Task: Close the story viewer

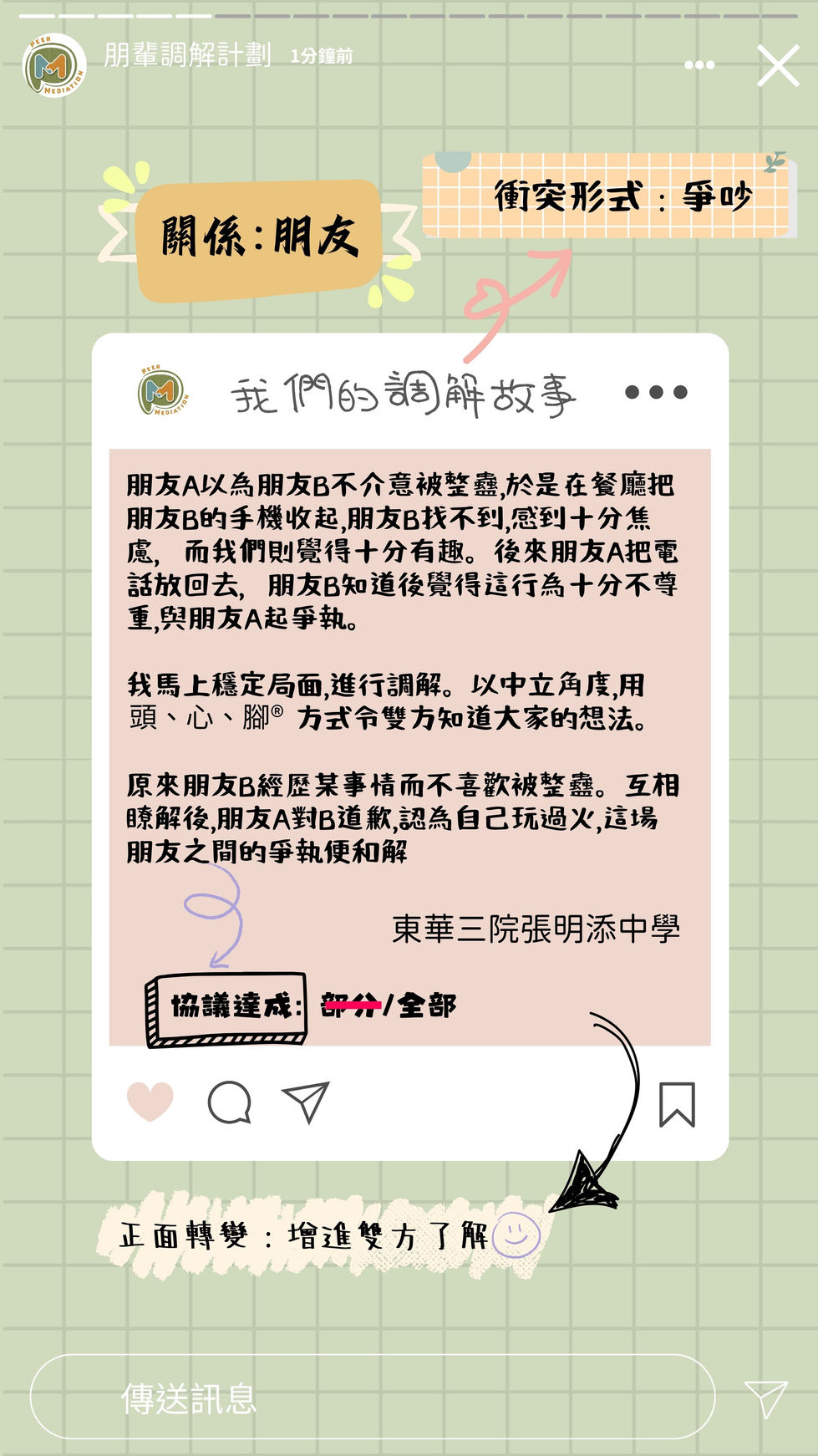Action: [777, 66]
